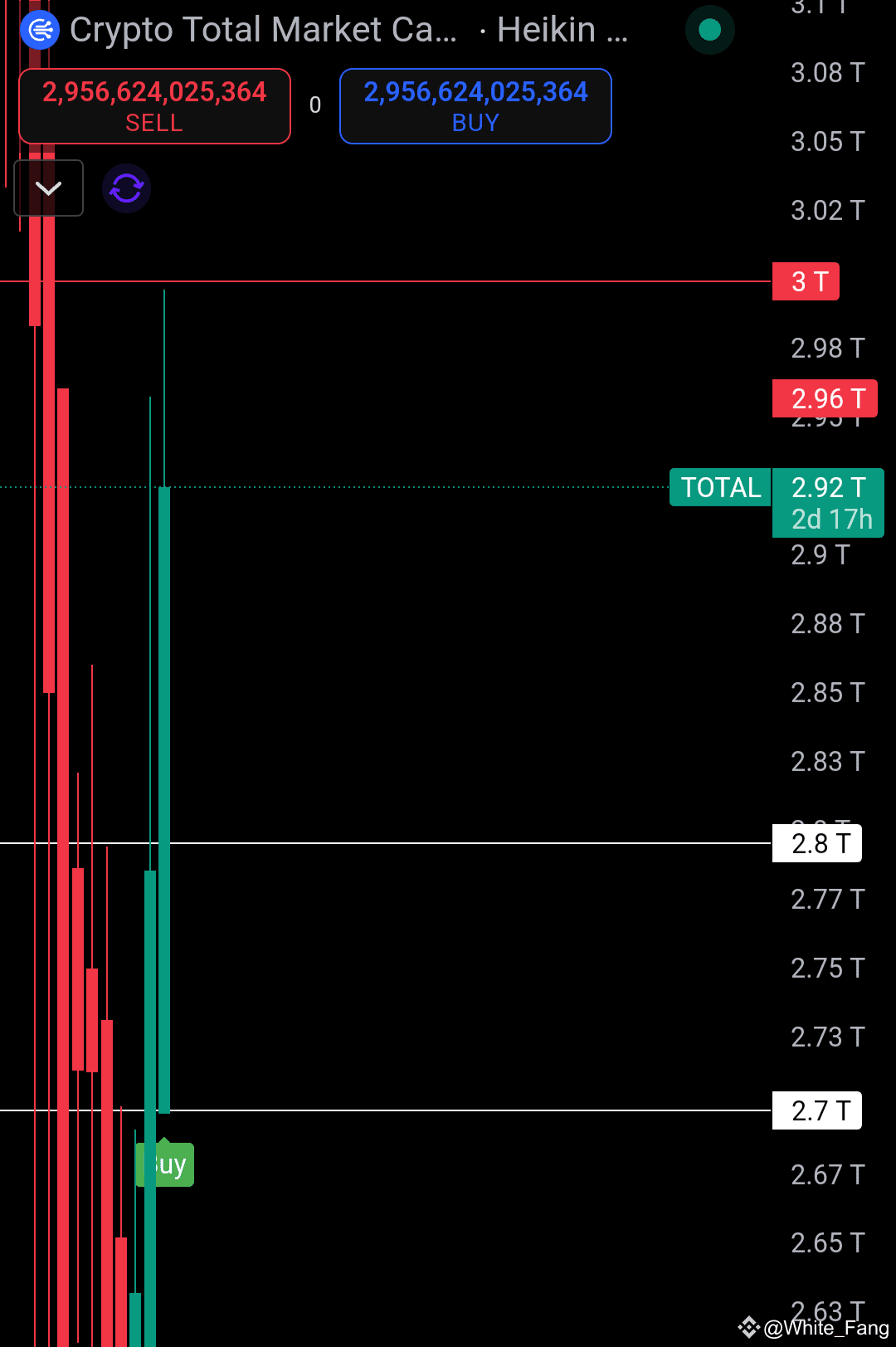The width and height of the screenshot is (896, 1347).
Task: Click the red 3 T alert price tag
Action: [x=805, y=281]
